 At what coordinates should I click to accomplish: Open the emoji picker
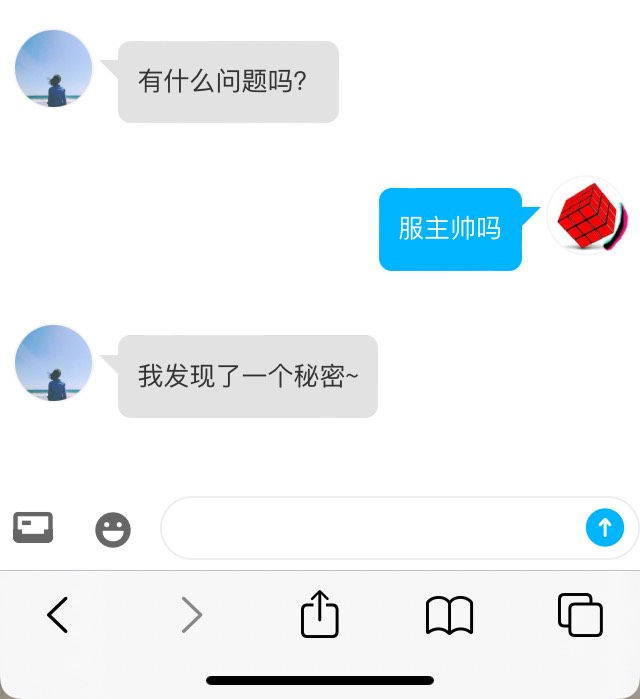[x=113, y=529]
